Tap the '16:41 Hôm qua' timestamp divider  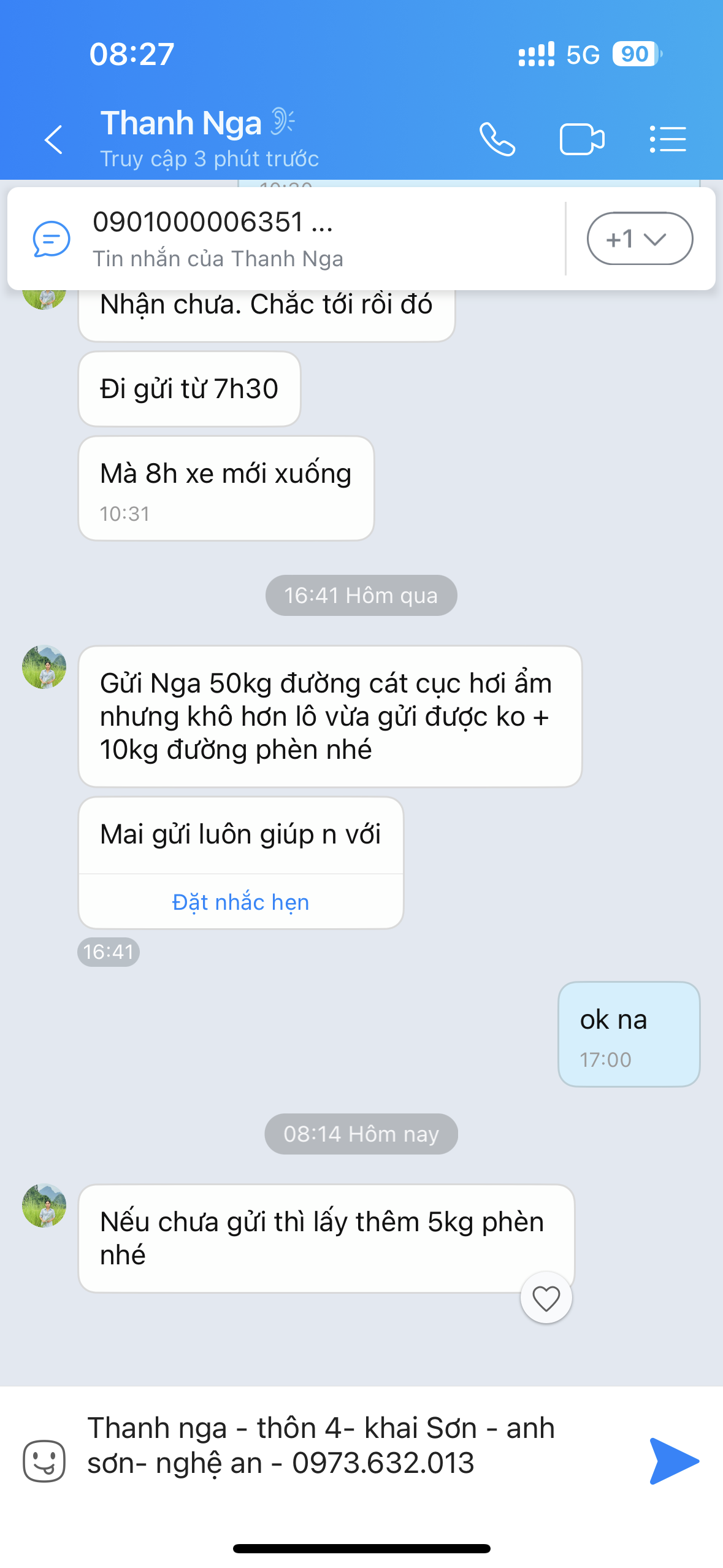pyautogui.click(x=361, y=594)
